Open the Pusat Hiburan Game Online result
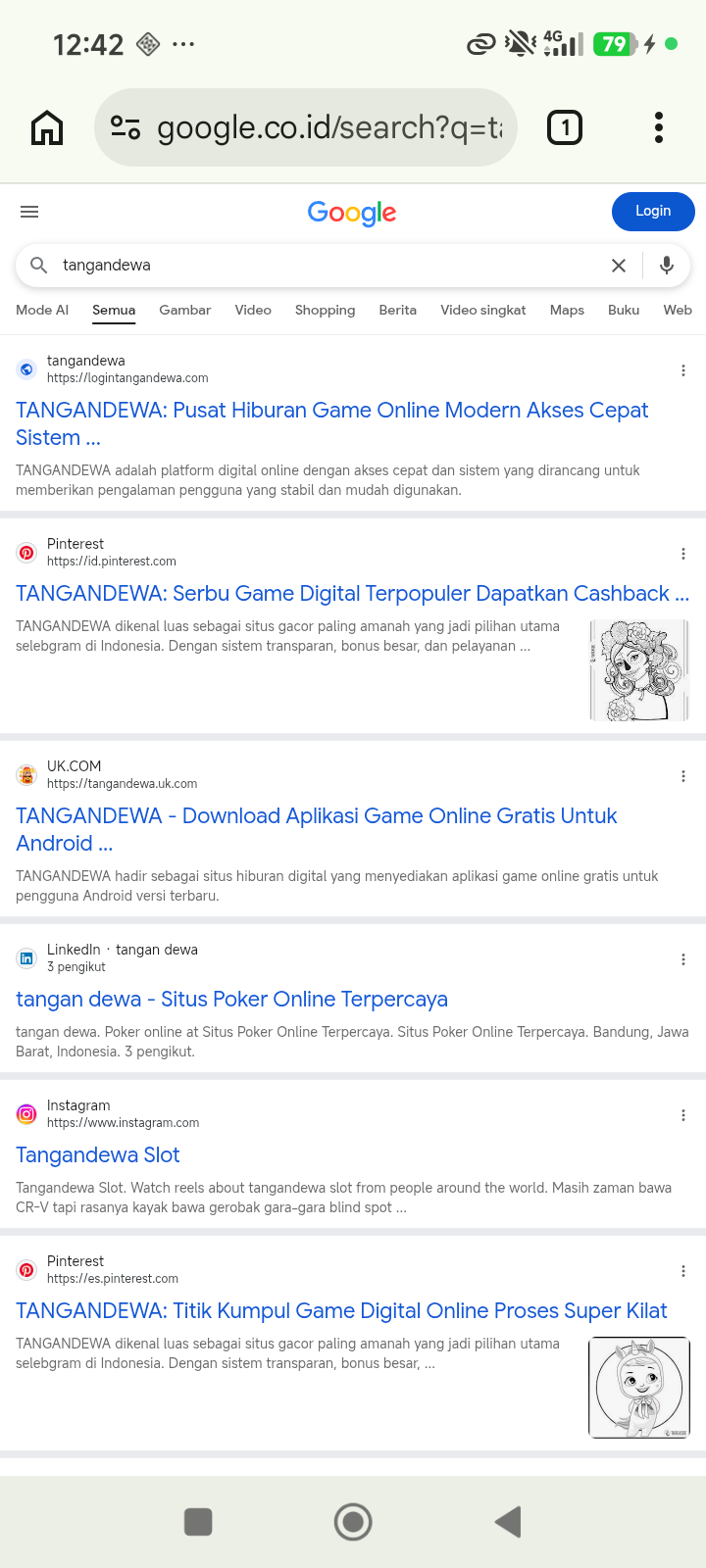The image size is (706, 1568). tap(331, 423)
